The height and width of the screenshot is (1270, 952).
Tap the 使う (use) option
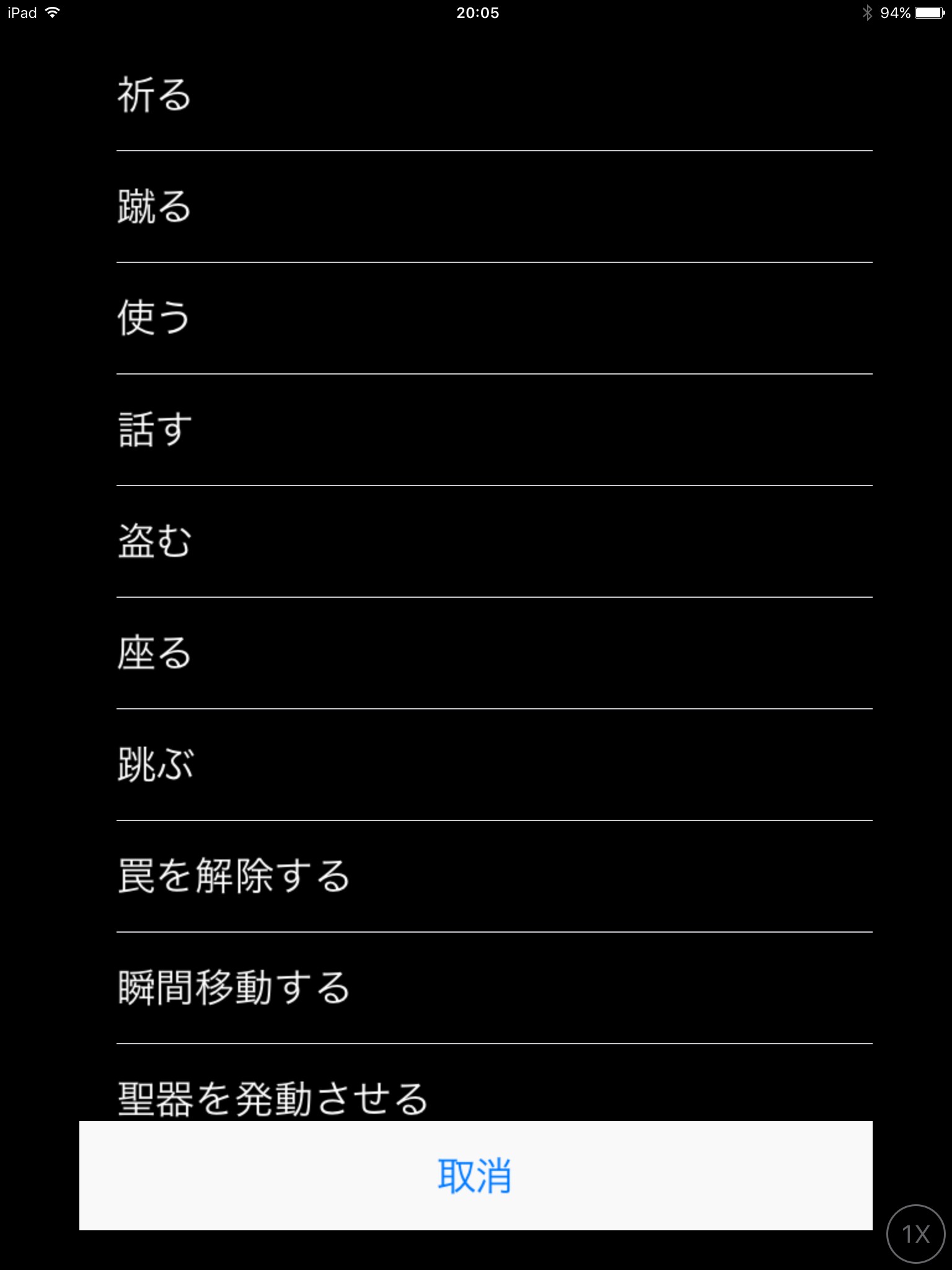pyautogui.click(x=475, y=318)
